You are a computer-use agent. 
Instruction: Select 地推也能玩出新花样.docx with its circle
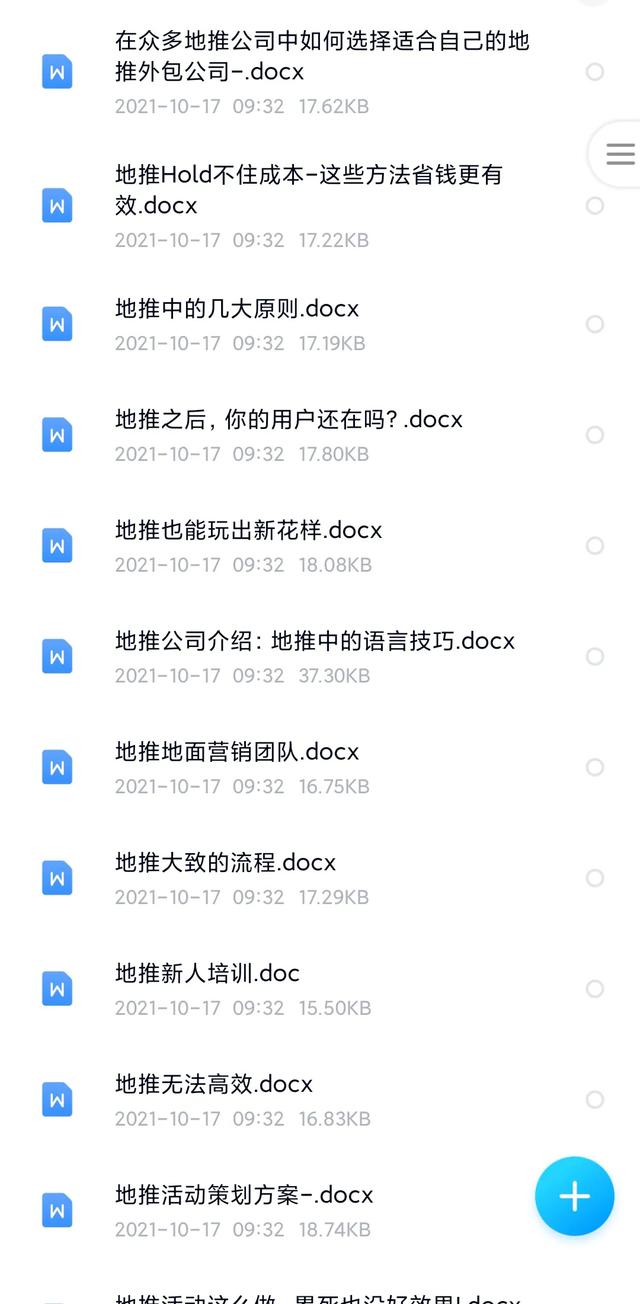click(595, 546)
